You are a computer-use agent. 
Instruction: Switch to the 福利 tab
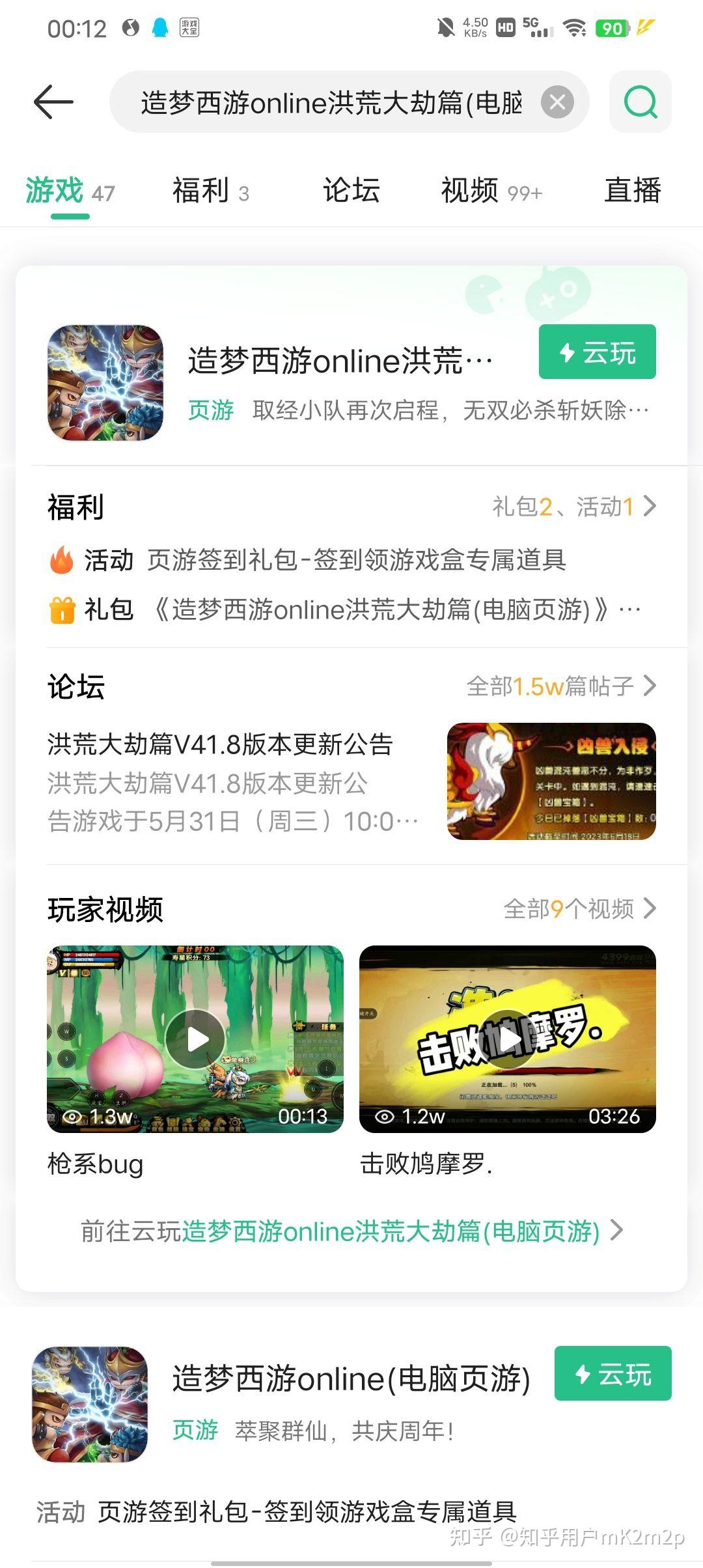click(203, 191)
